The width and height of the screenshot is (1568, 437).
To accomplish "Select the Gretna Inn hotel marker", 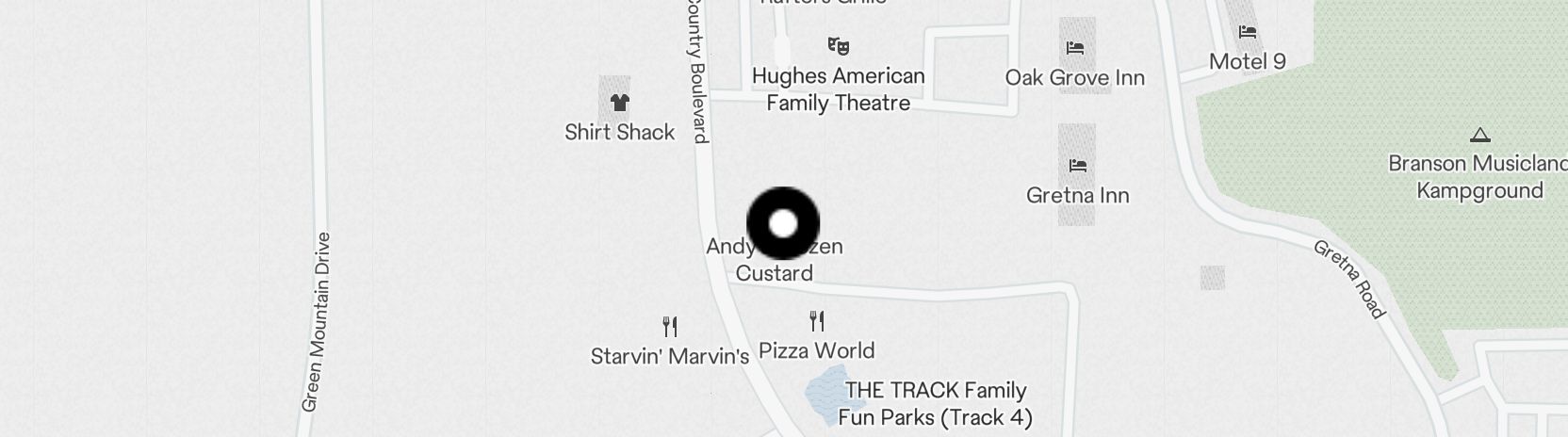I will [x=1078, y=166].
